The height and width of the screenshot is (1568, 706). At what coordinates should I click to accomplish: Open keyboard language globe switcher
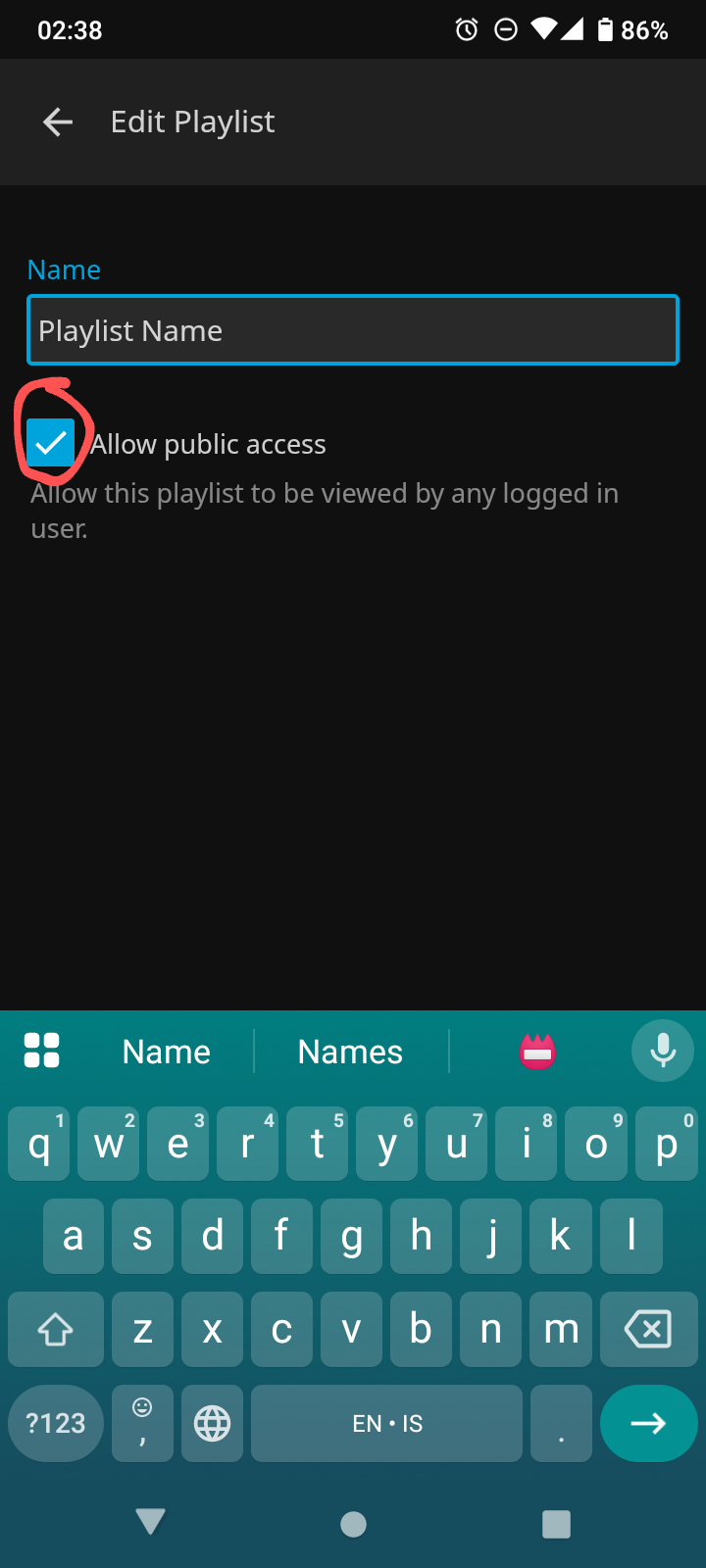[212, 1423]
